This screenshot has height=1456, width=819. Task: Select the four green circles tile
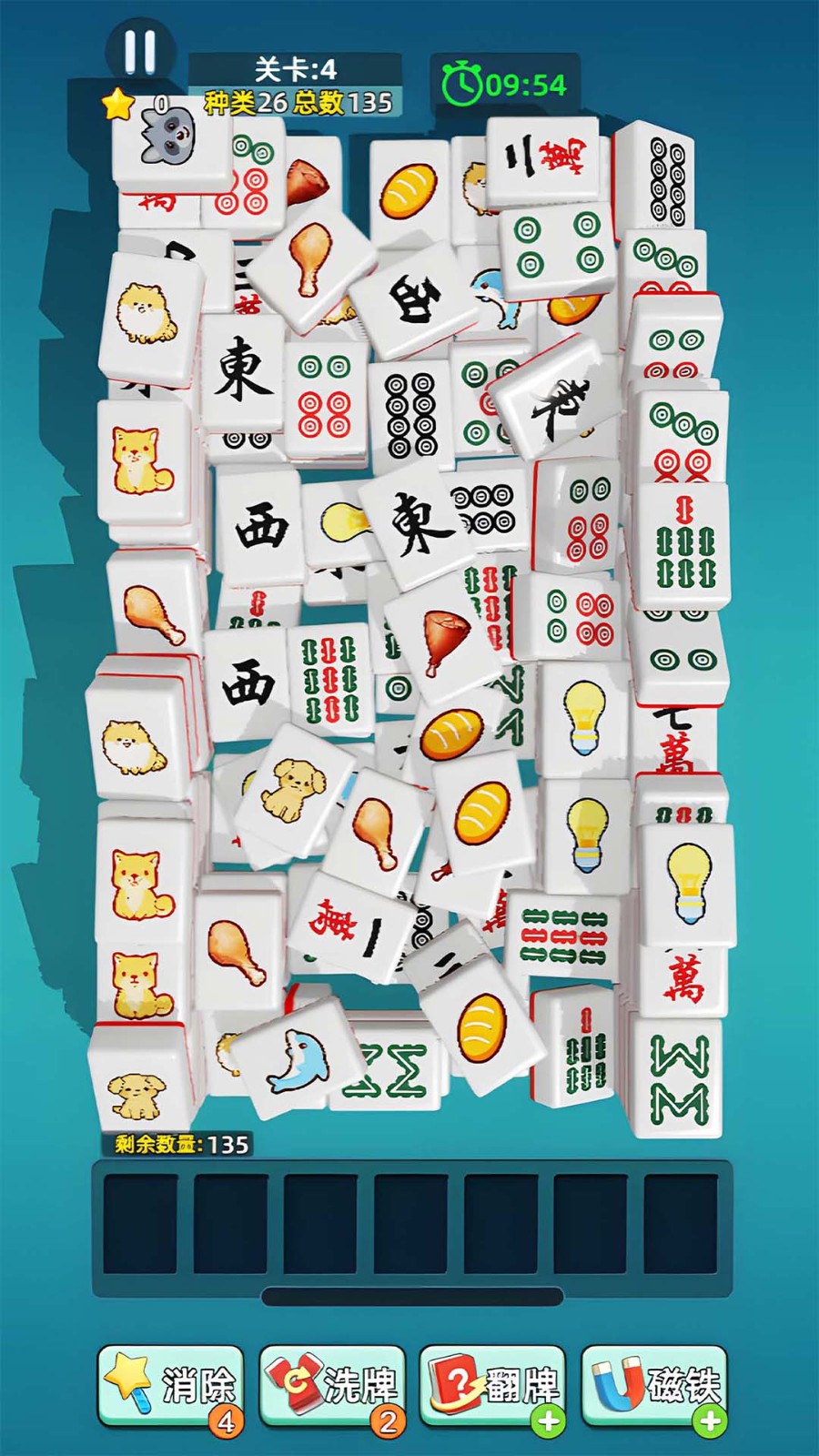pyautogui.click(x=557, y=245)
